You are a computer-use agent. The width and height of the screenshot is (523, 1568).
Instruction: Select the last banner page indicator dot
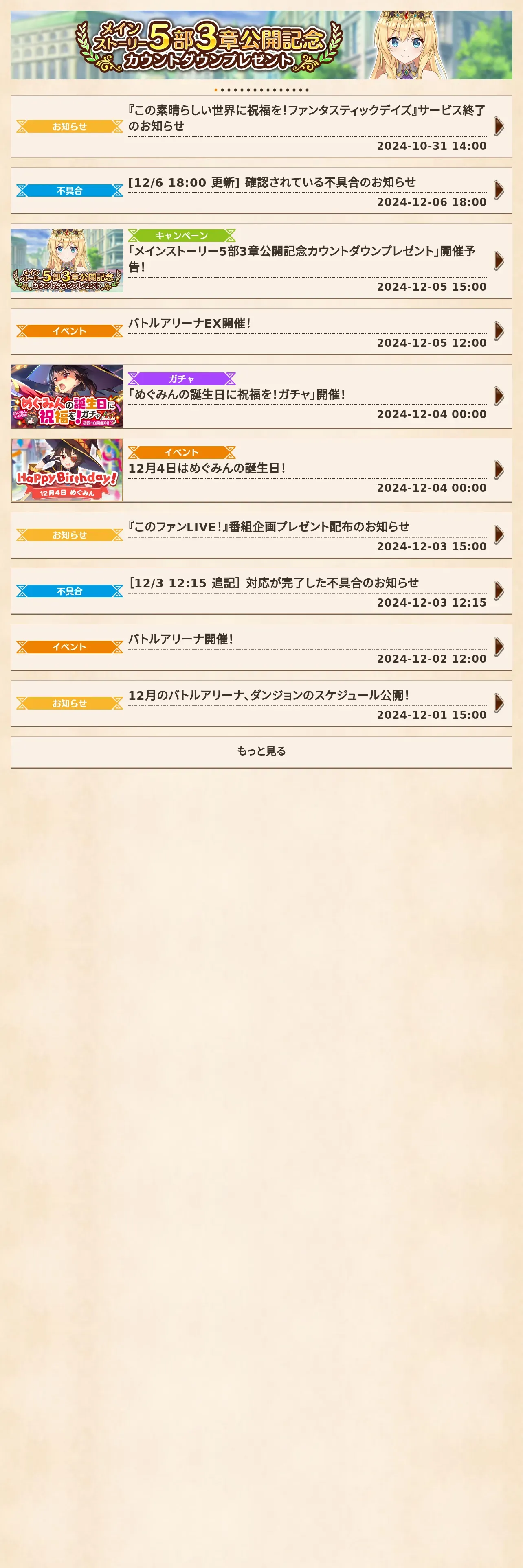click(307, 90)
